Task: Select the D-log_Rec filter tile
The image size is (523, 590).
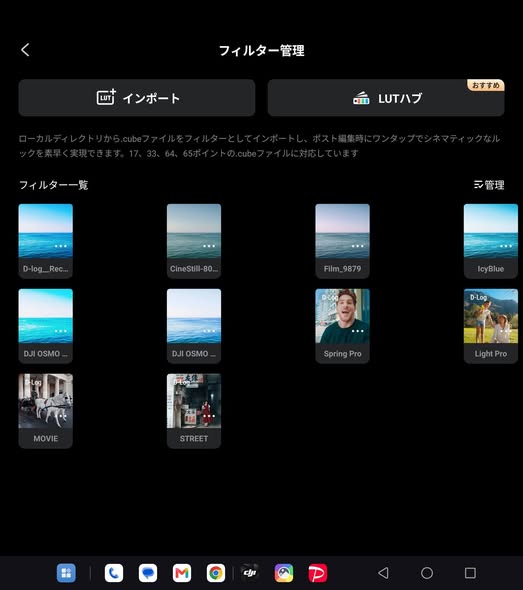Action: (46, 241)
